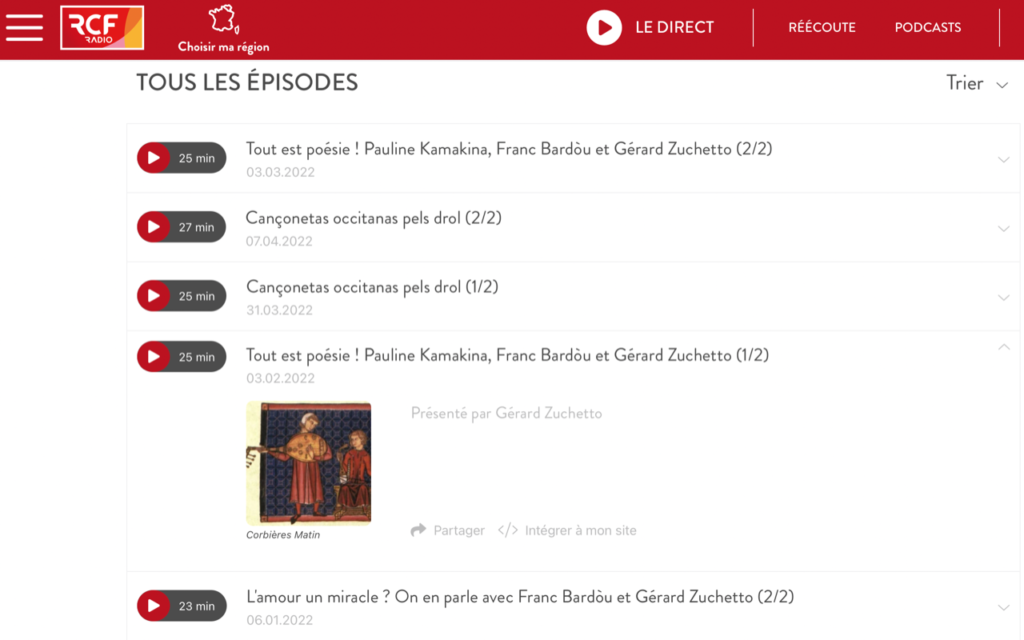This screenshot has height=640, width=1024.
Task: Play L'amour un miracle (2/2) episode
Action: [153, 605]
